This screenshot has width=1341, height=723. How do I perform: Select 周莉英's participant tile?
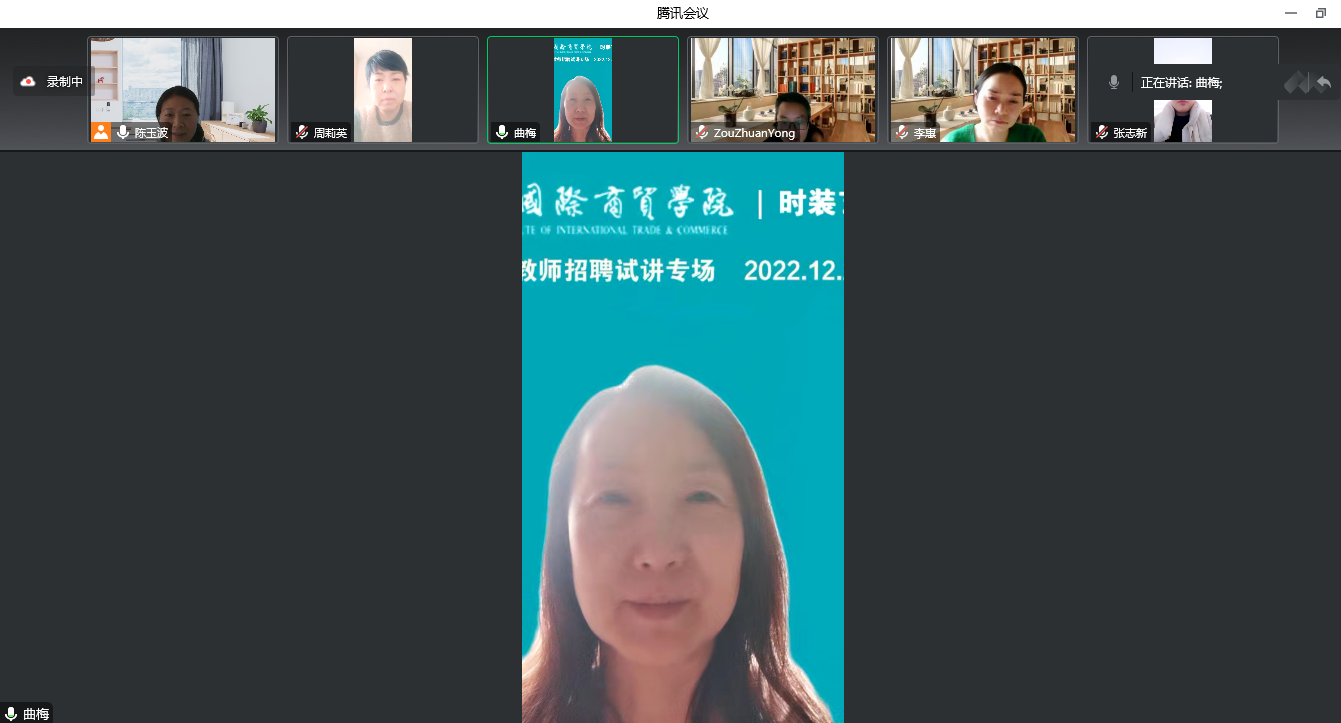tap(382, 90)
